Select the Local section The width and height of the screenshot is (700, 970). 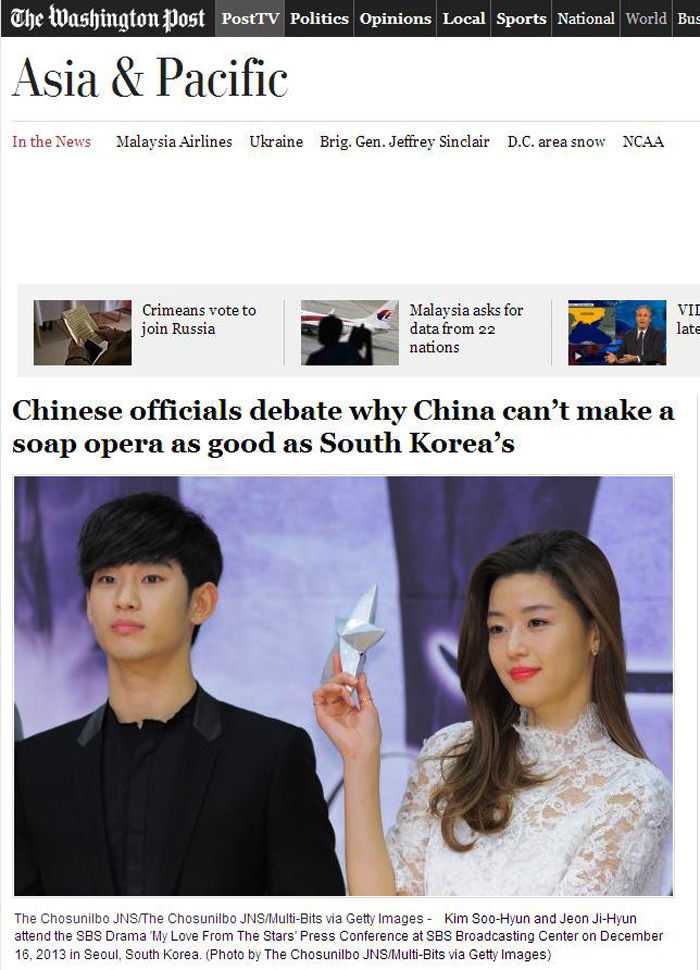coord(464,19)
